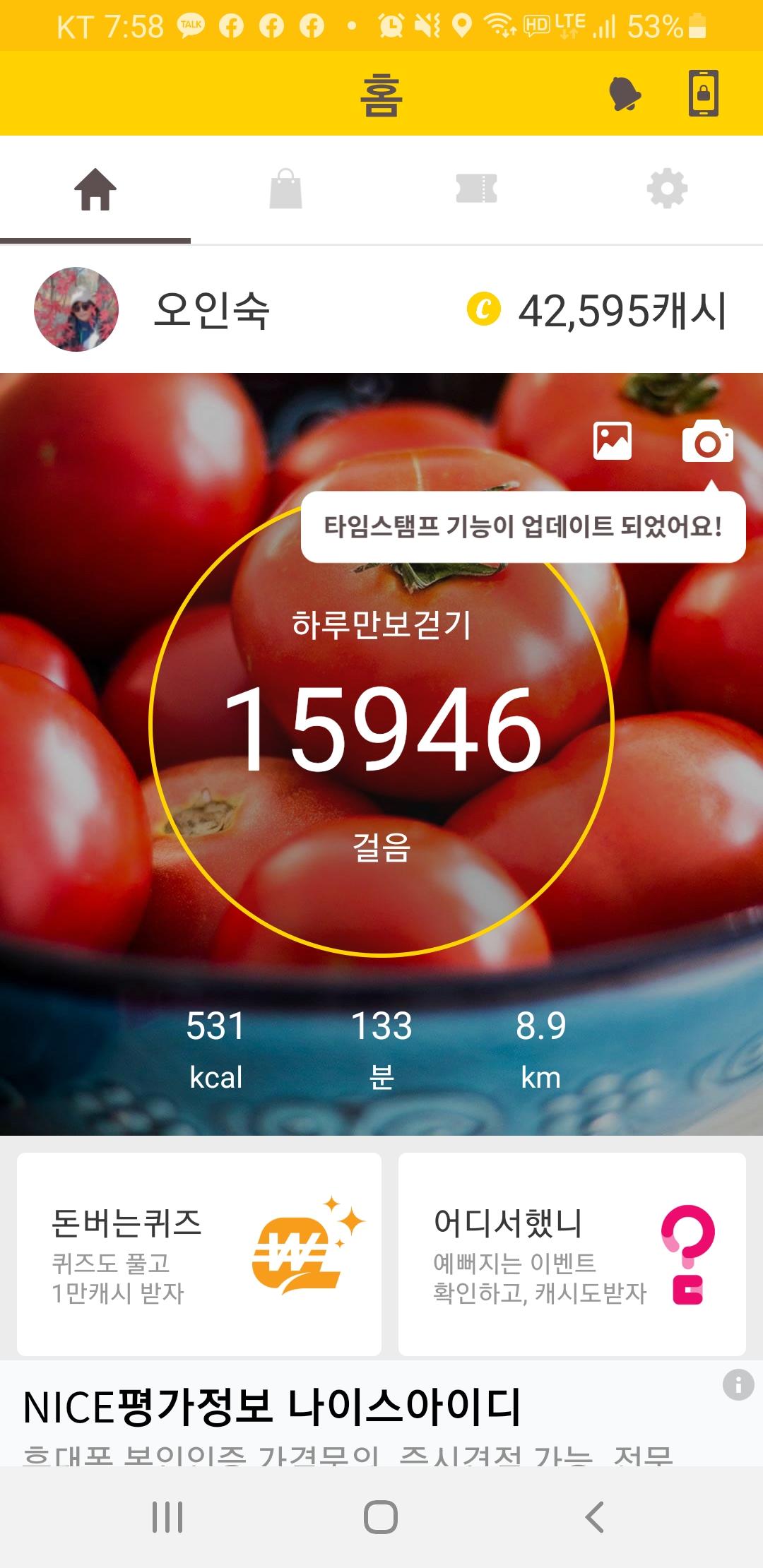This screenshot has width=763, height=1568.
Task: View the 42,595 cash balance
Action: click(x=597, y=311)
